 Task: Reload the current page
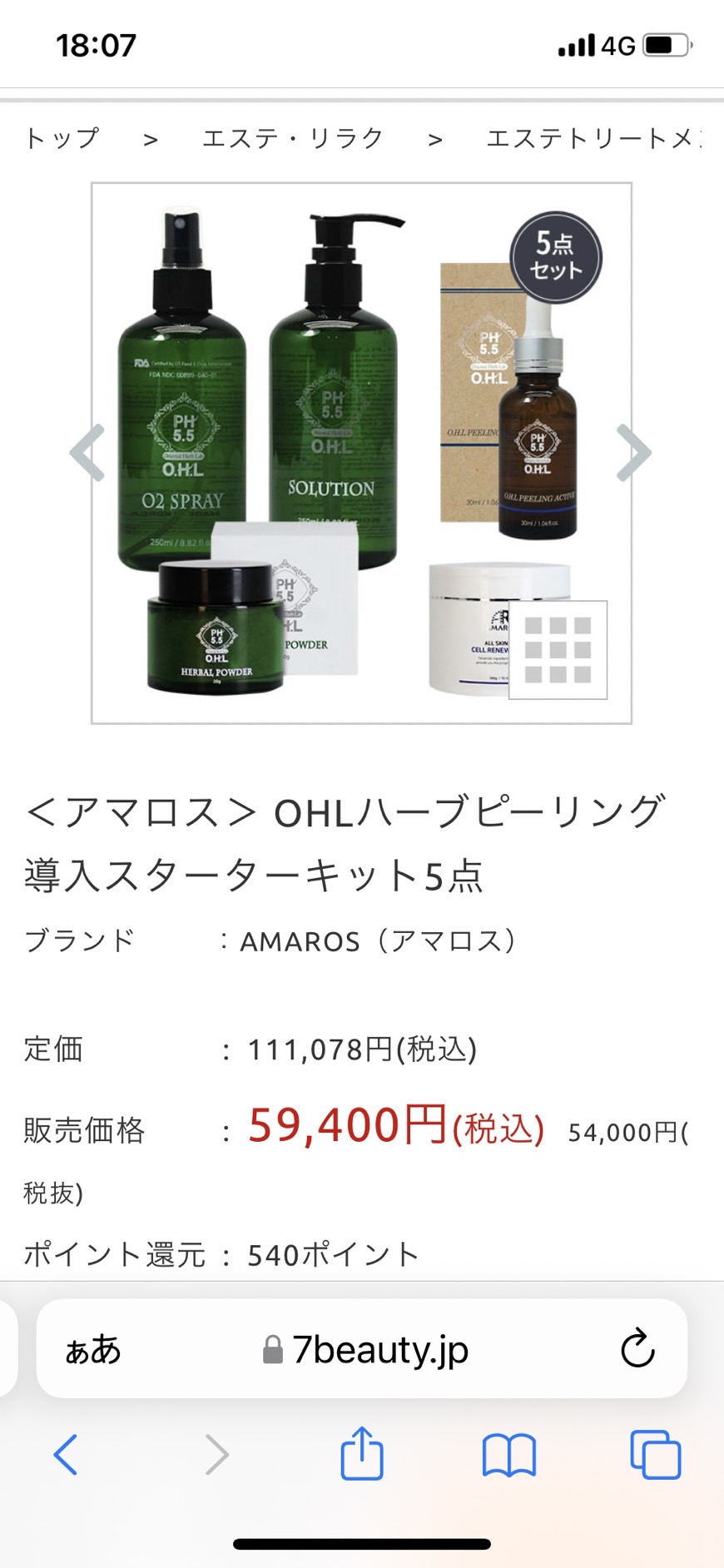[638, 1349]
